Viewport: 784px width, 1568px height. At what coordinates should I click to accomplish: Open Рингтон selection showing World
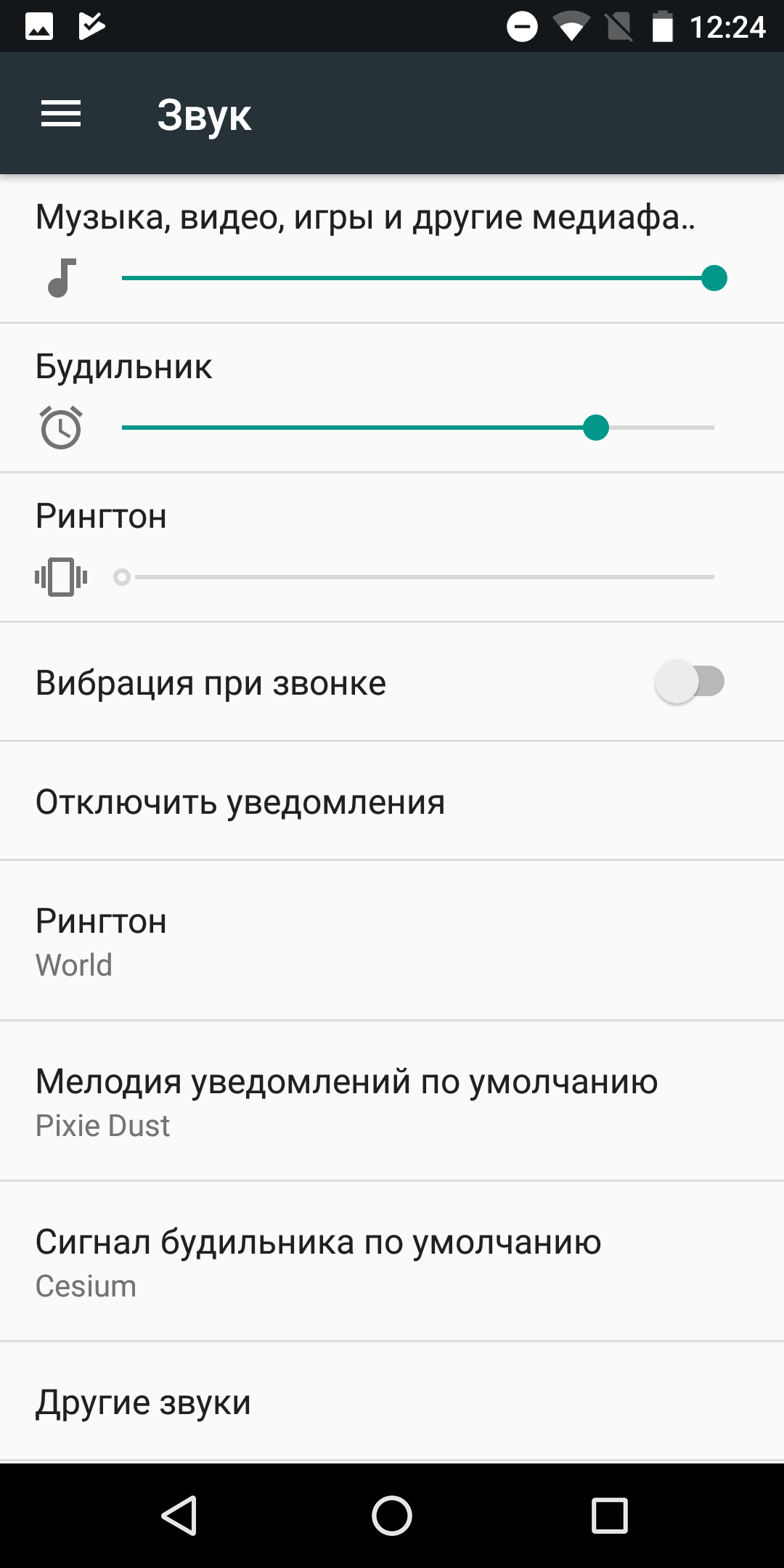coord(392,942)
